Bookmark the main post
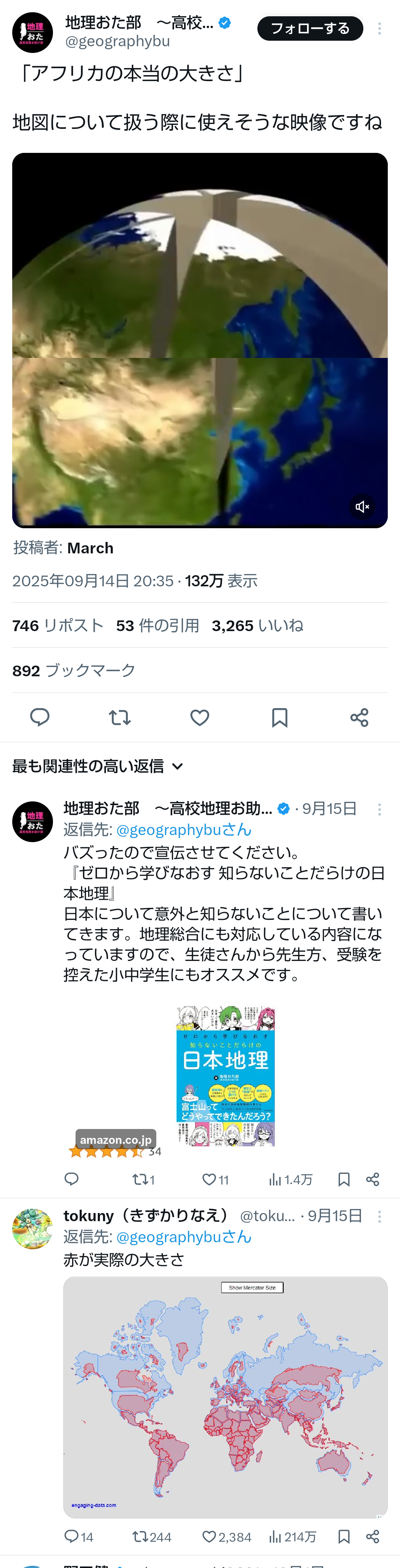Image resolution: width=400 pixels, height=1568 pixels. coord(280,718)
